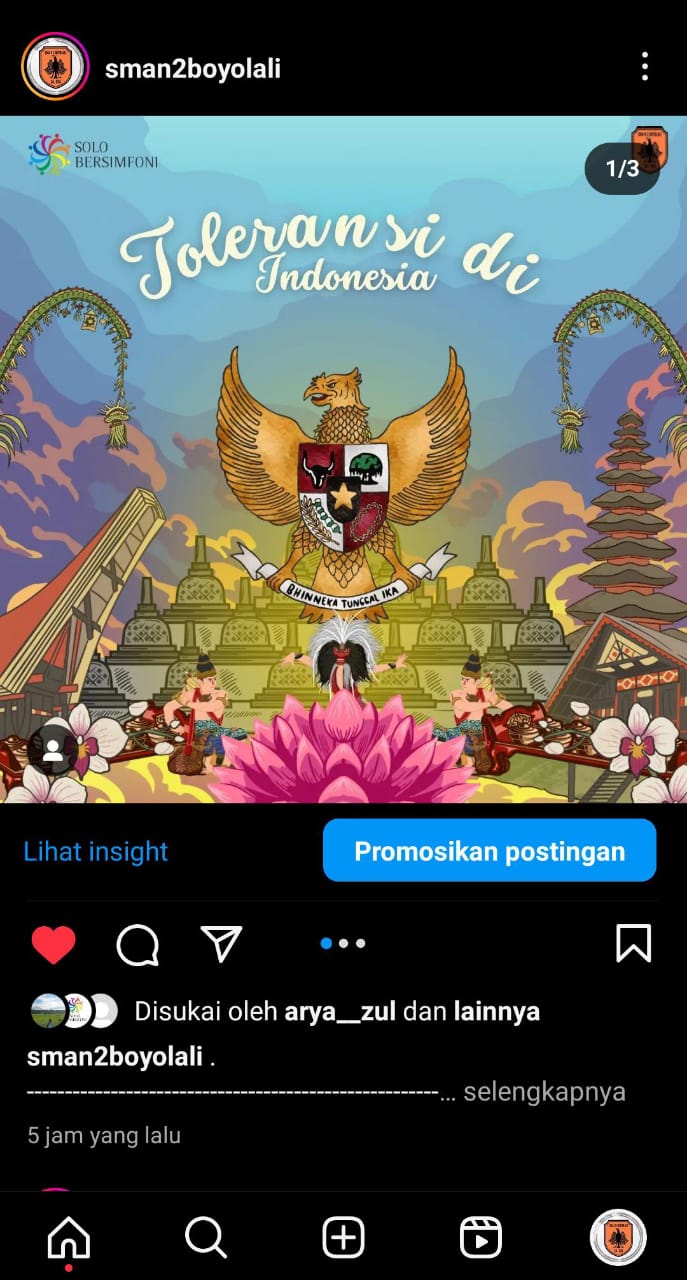687x1280 pixels.
Task: Open the comments on this post
Action: (x=138, y=944)
